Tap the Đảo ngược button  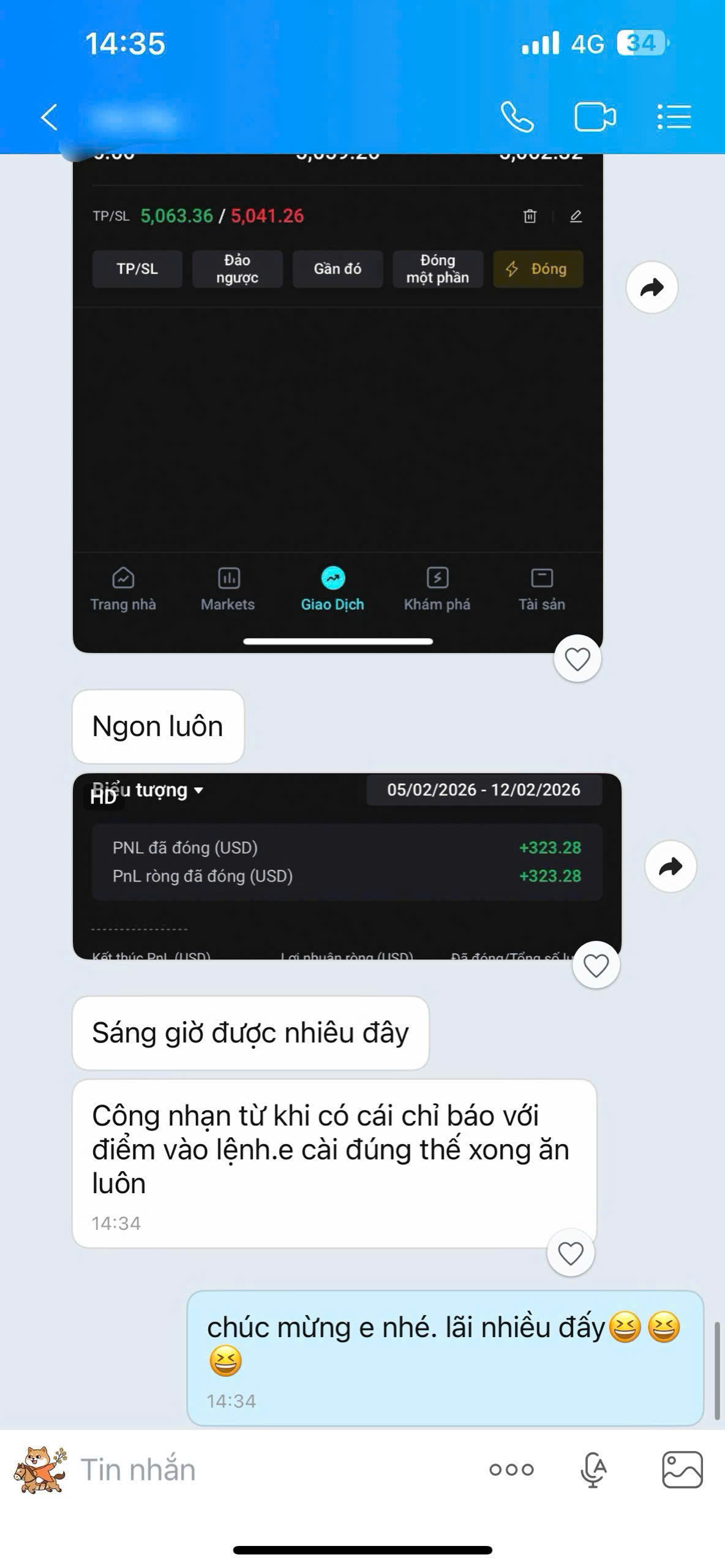click(x=238, y=269)
